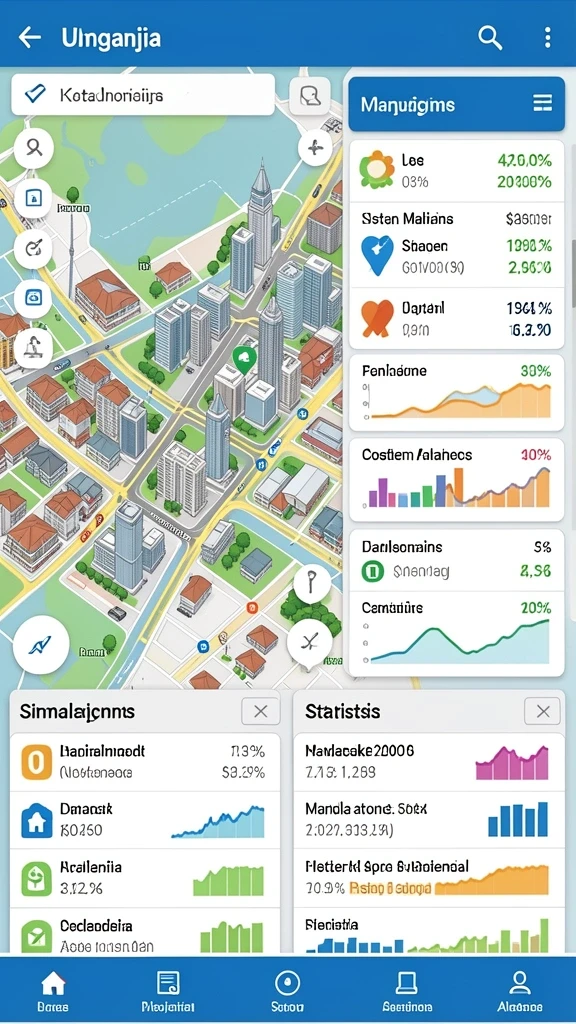Select the green location pin on the map
The image size is (576, 1024).
tap(244, 360)
